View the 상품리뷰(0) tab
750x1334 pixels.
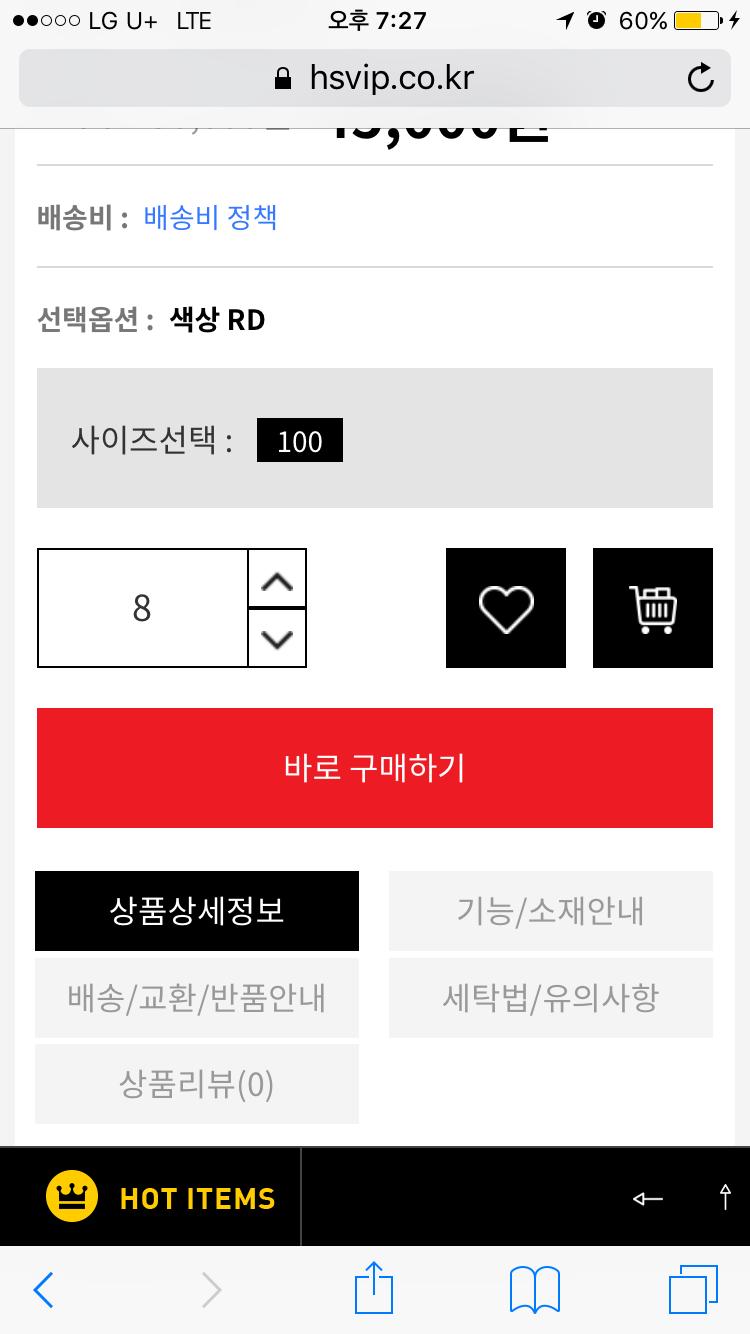[197, 1084]
